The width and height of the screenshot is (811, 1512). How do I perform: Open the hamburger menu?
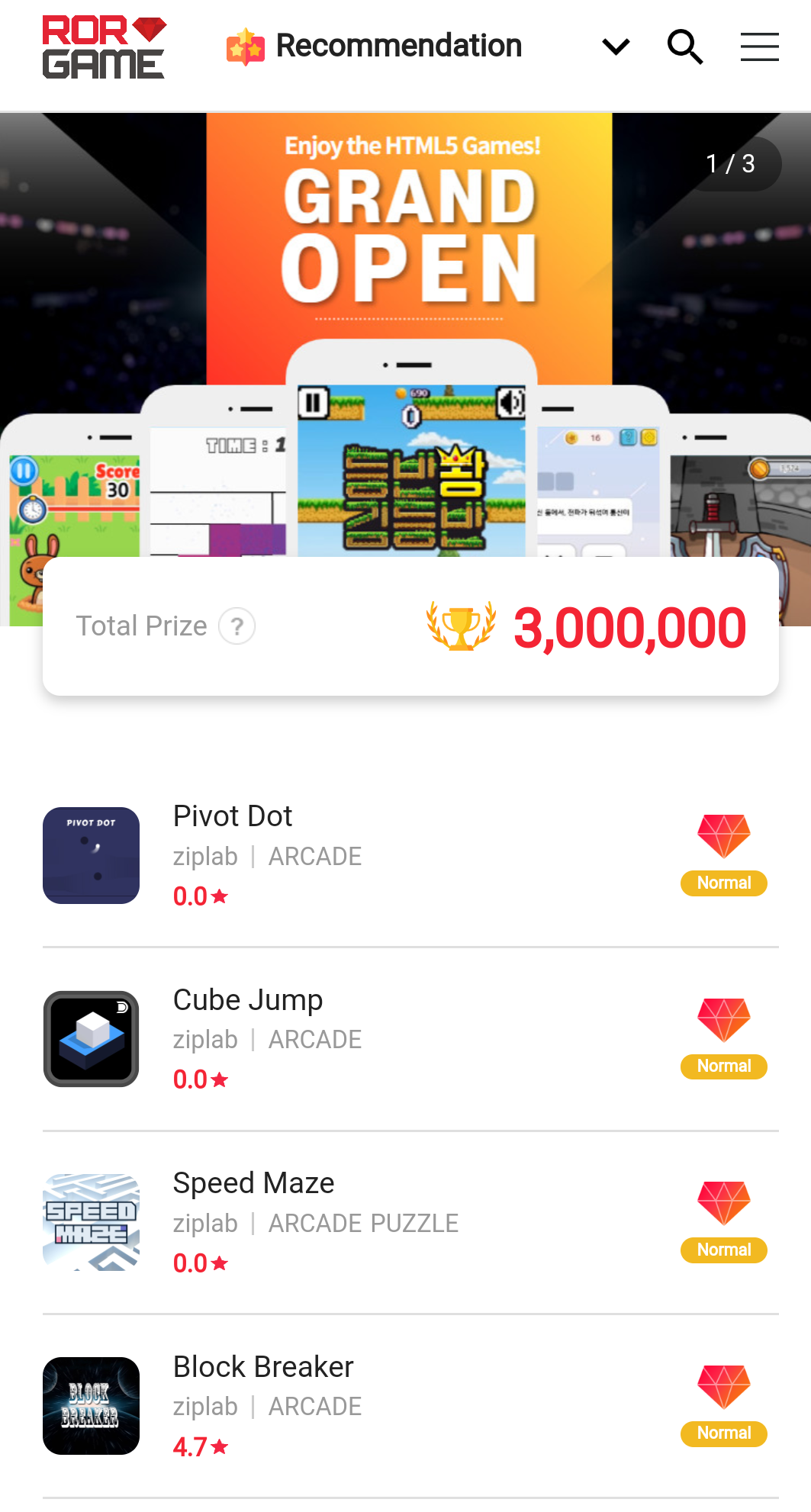pyautogui.click(x=759, y=47)
